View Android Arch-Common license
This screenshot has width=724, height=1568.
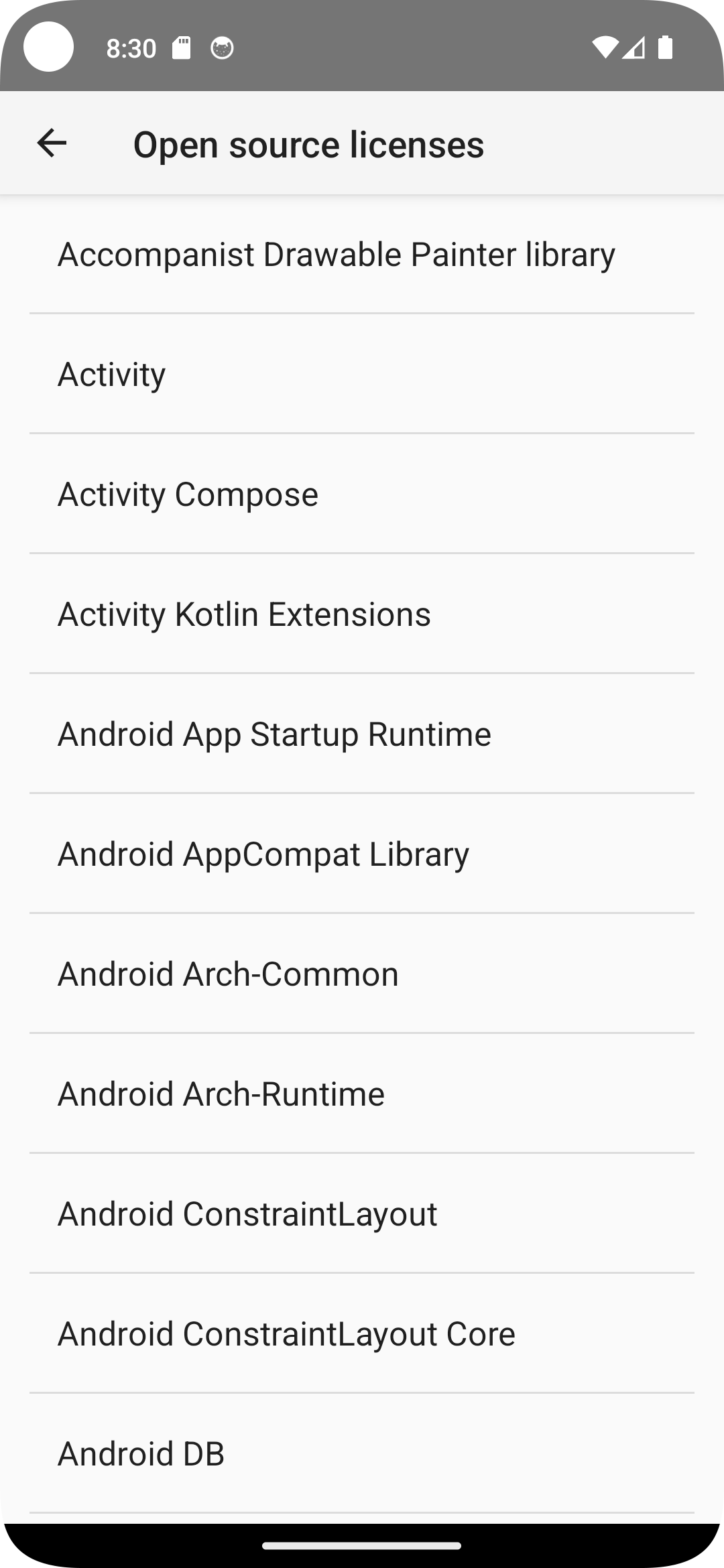point(362,974)
